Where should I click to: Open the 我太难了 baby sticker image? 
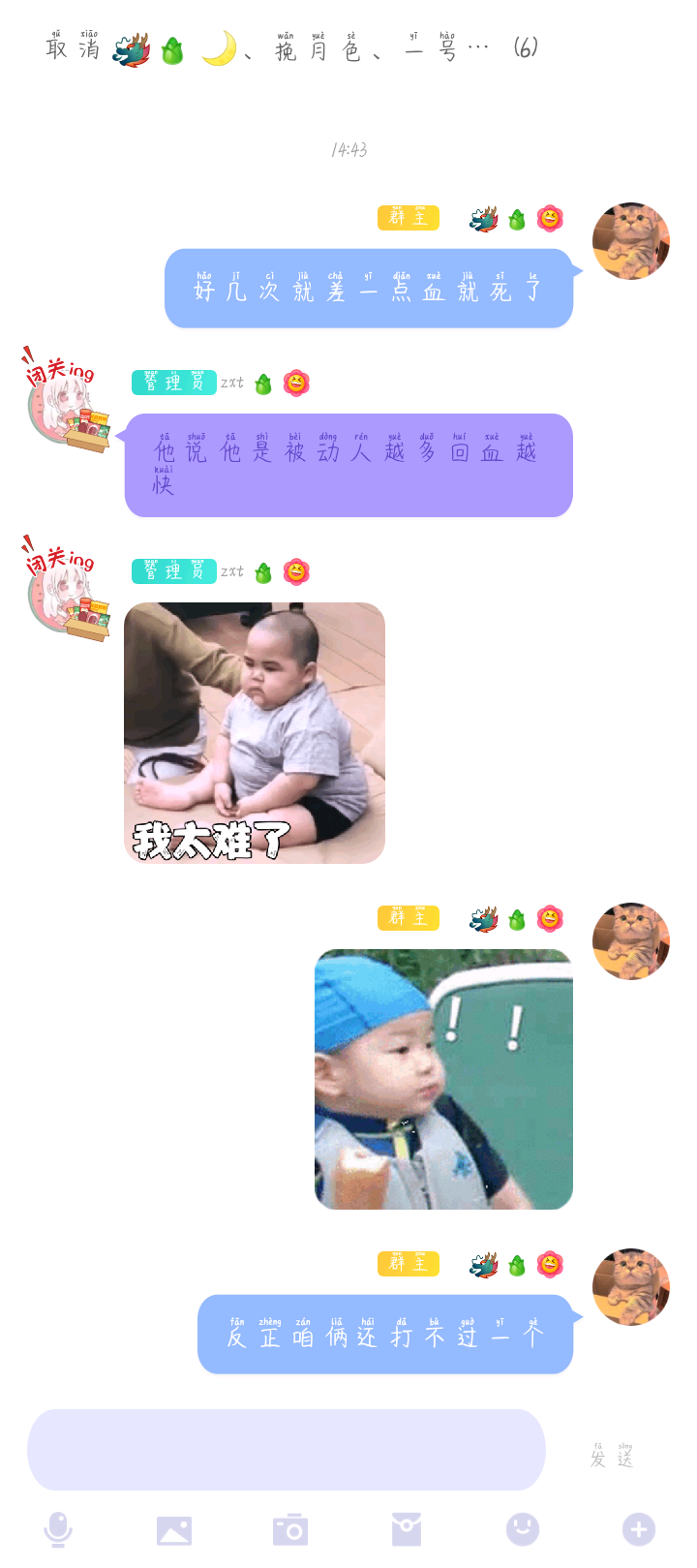pyautogui.click(x=255, y=732)
